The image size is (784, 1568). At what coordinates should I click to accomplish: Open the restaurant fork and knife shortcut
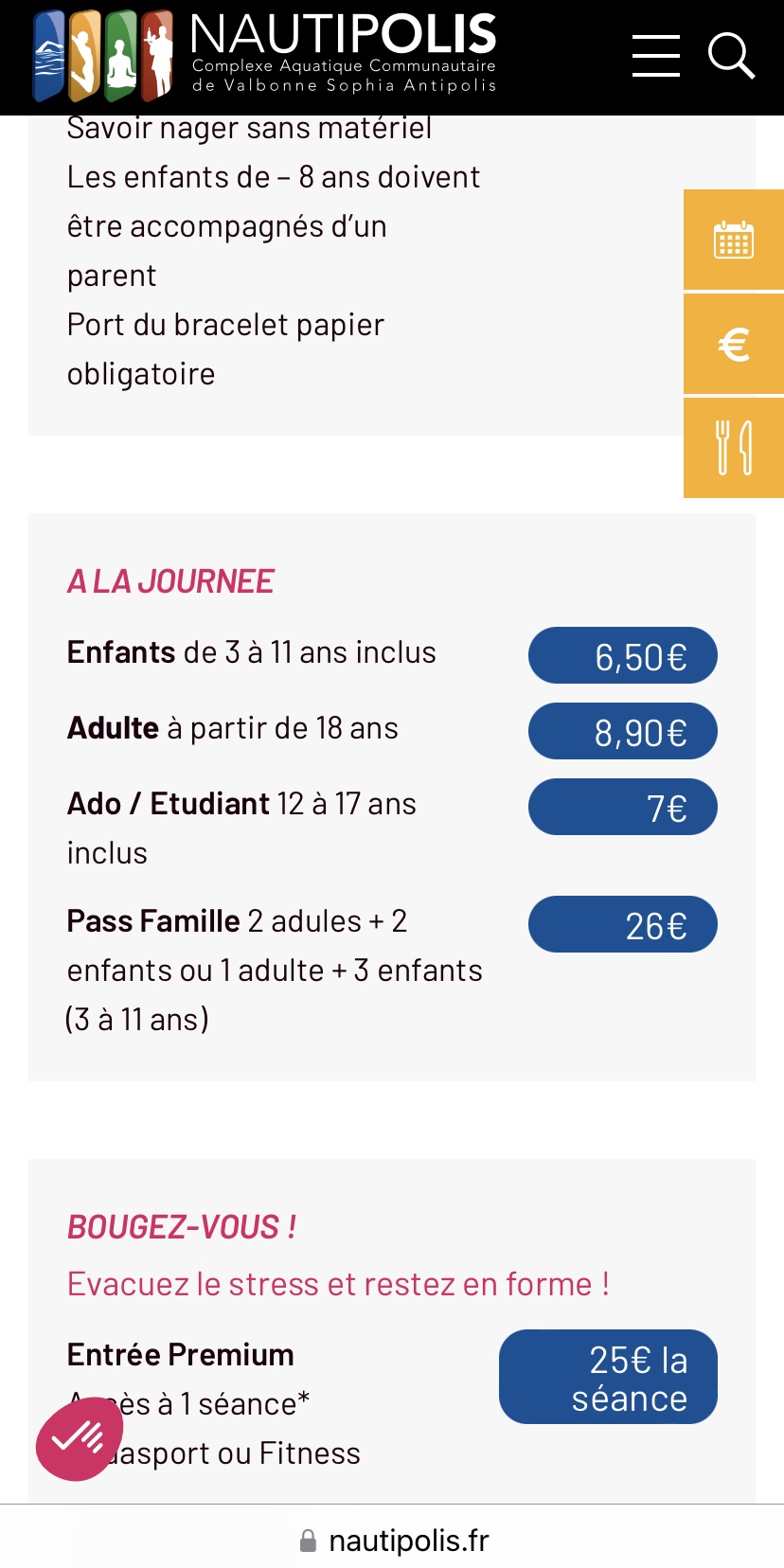click(x=734, y=447)
